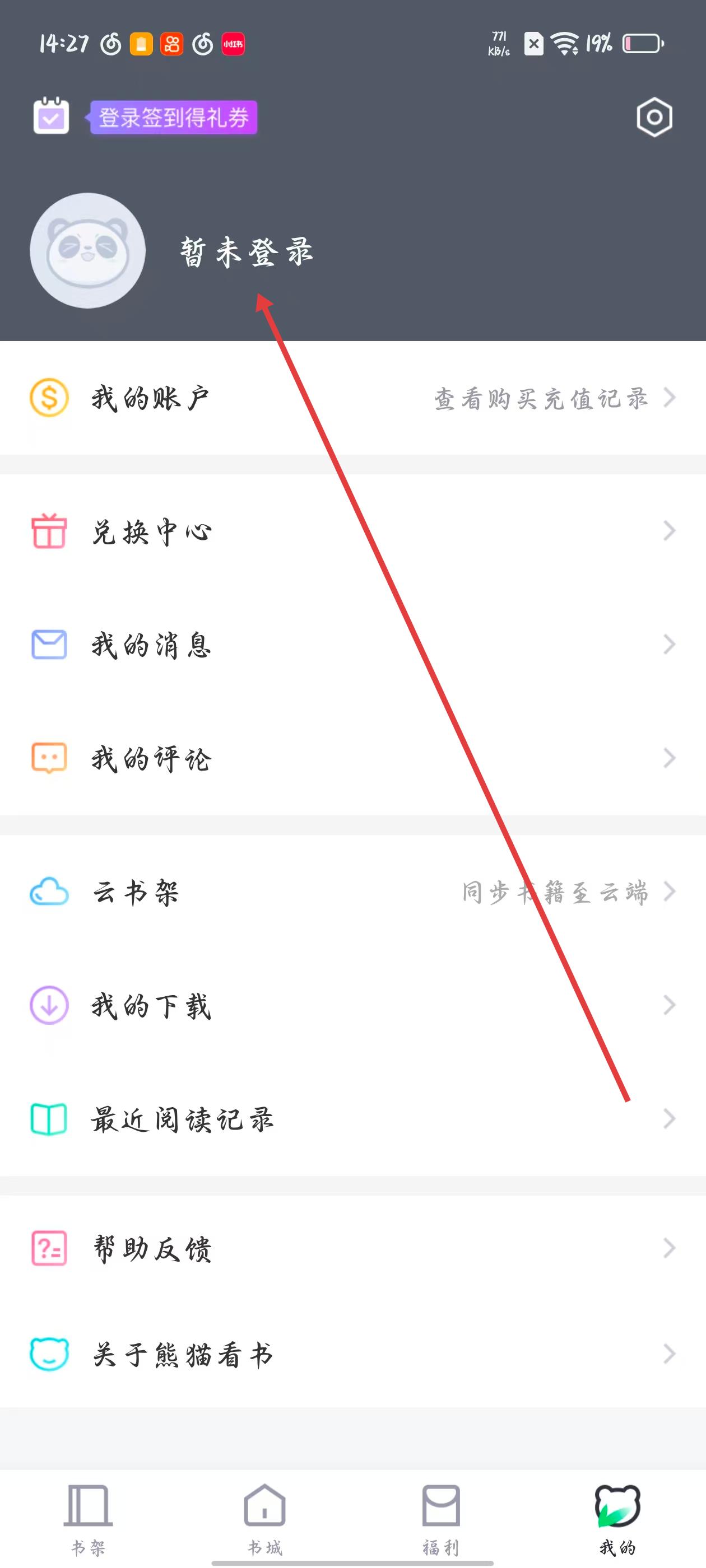Tap the 登录签到得礼券 sign-in banner

click(x=173, y=117)
